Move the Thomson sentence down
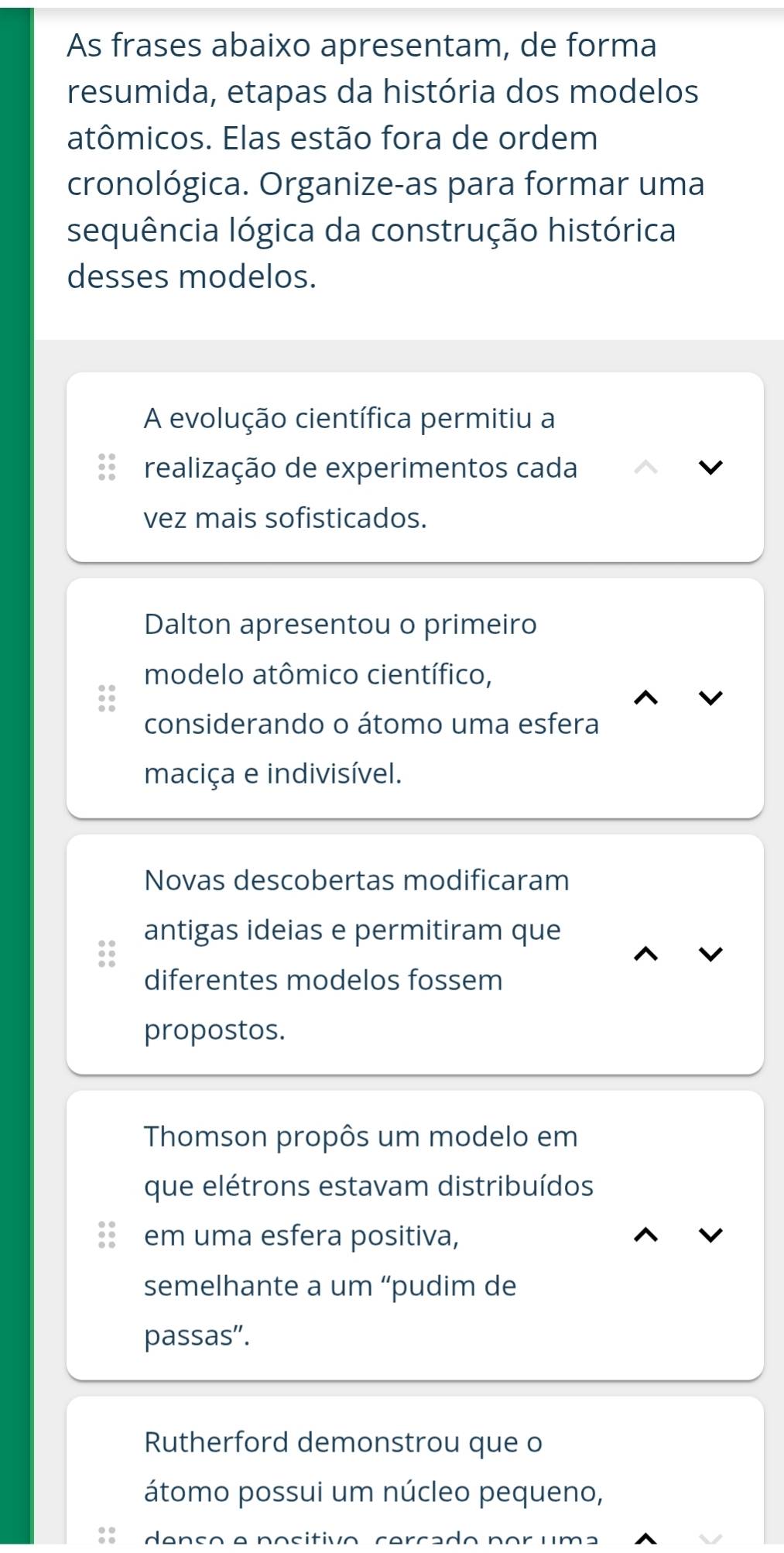Screen dimensions: 784x1553 click(710, 1235)
